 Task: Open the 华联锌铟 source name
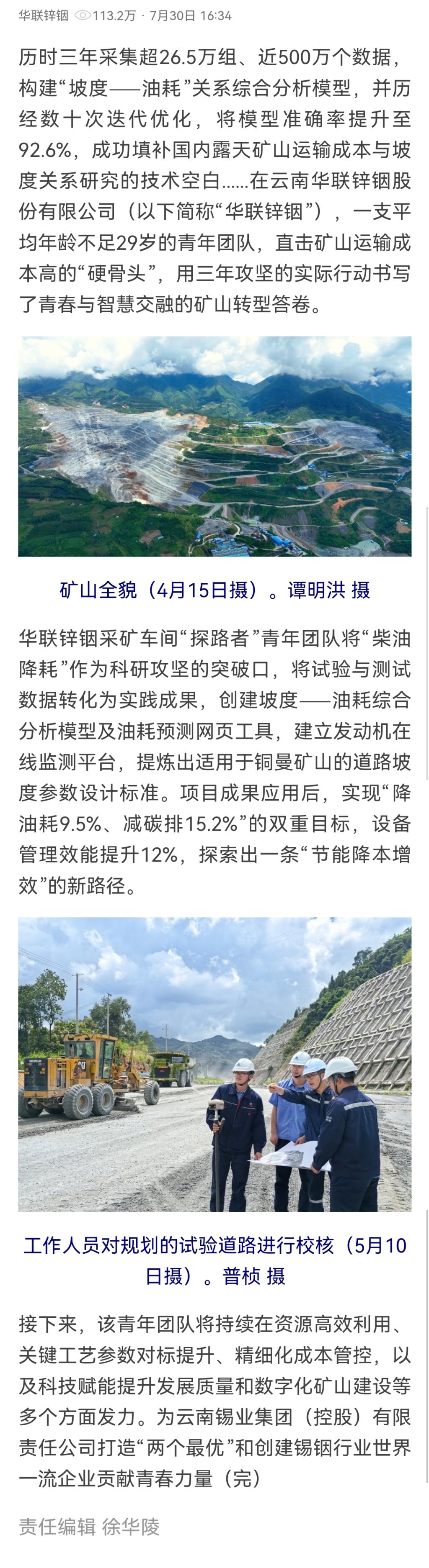click(x=43, y=16)
